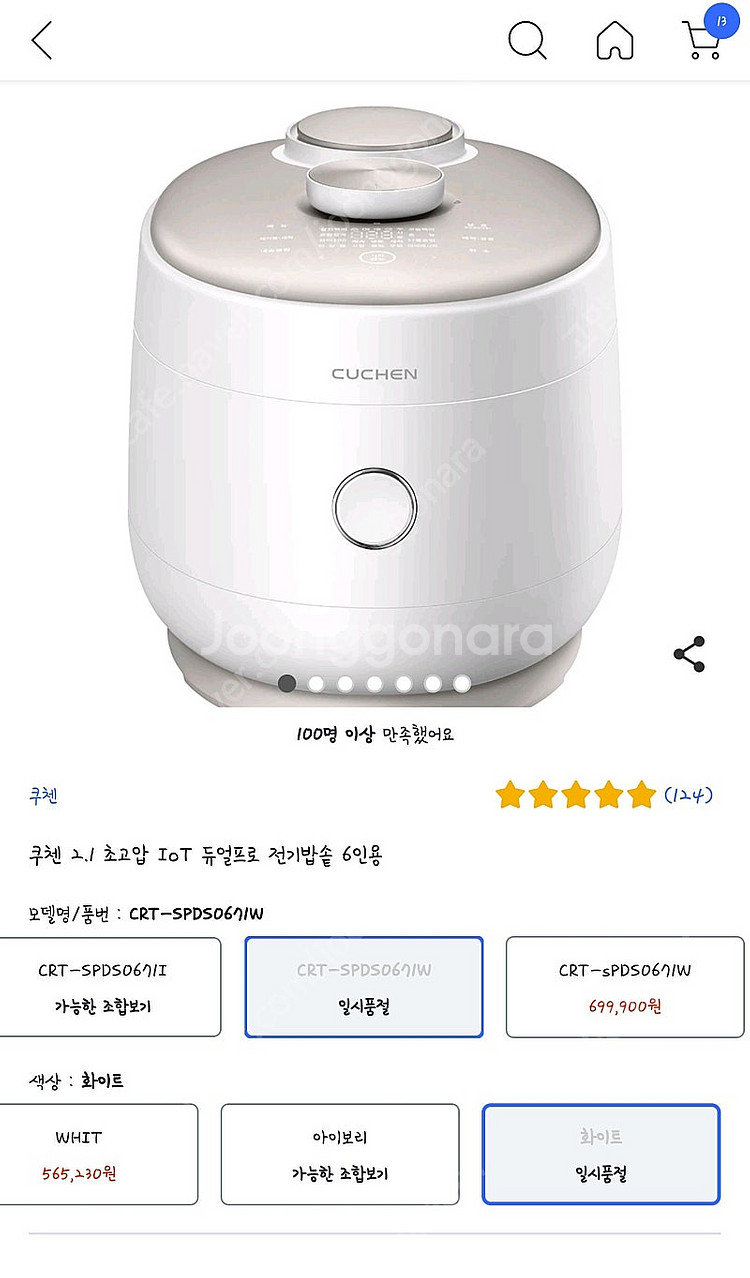Go to the shop home
The height and width of the screenshot is (1278, 750).
(x=615, y=41)
